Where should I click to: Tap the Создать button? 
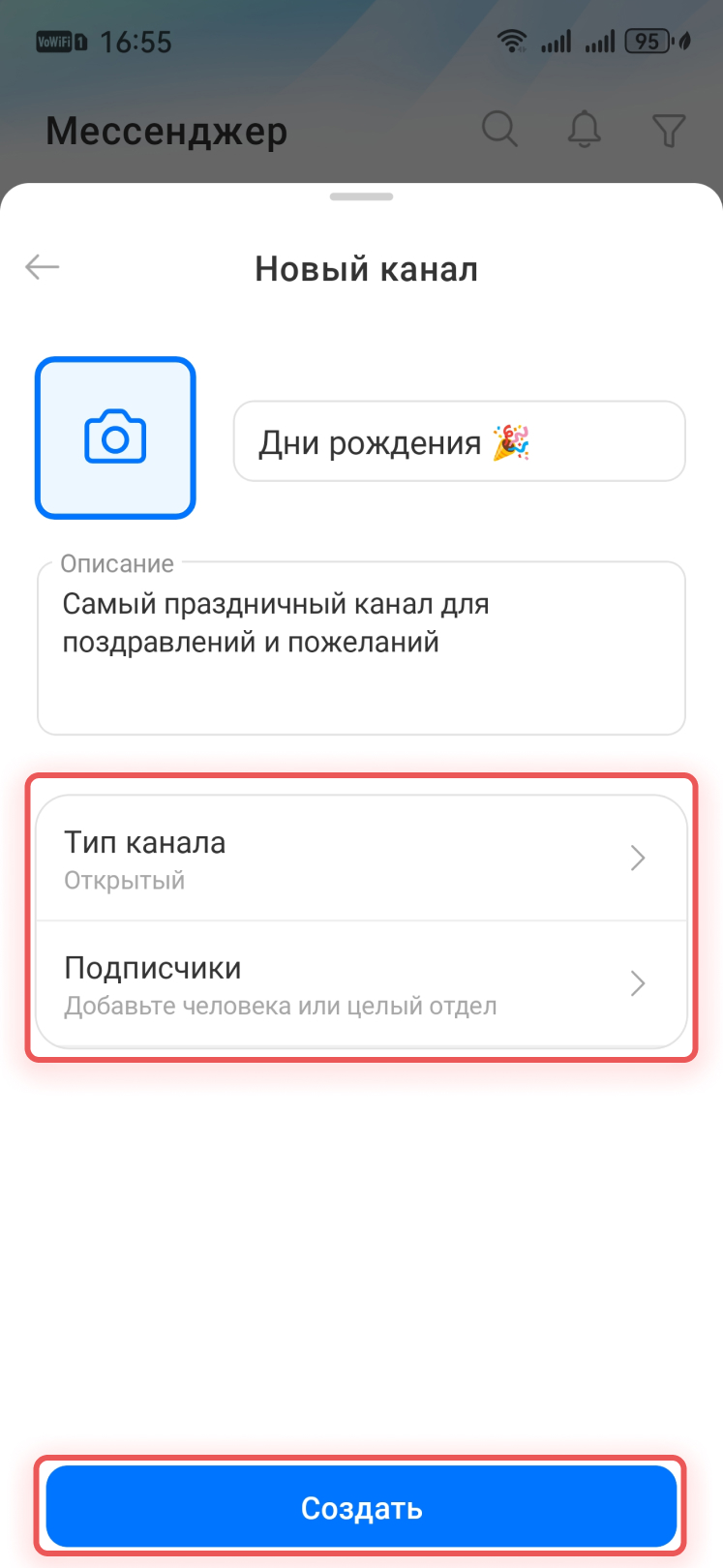point(361,1507)
